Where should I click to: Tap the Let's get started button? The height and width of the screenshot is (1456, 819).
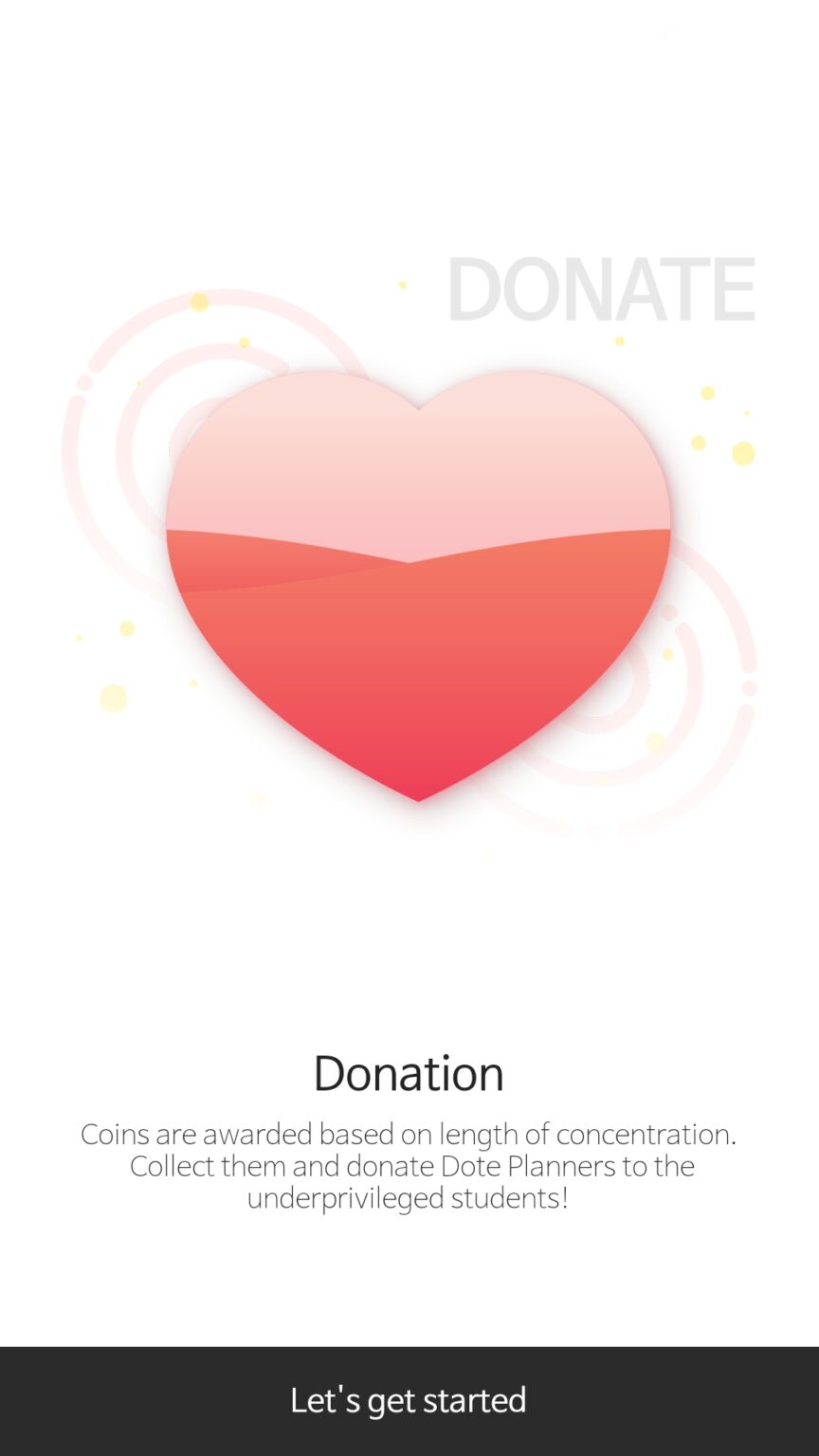(x=409, y=1400)
